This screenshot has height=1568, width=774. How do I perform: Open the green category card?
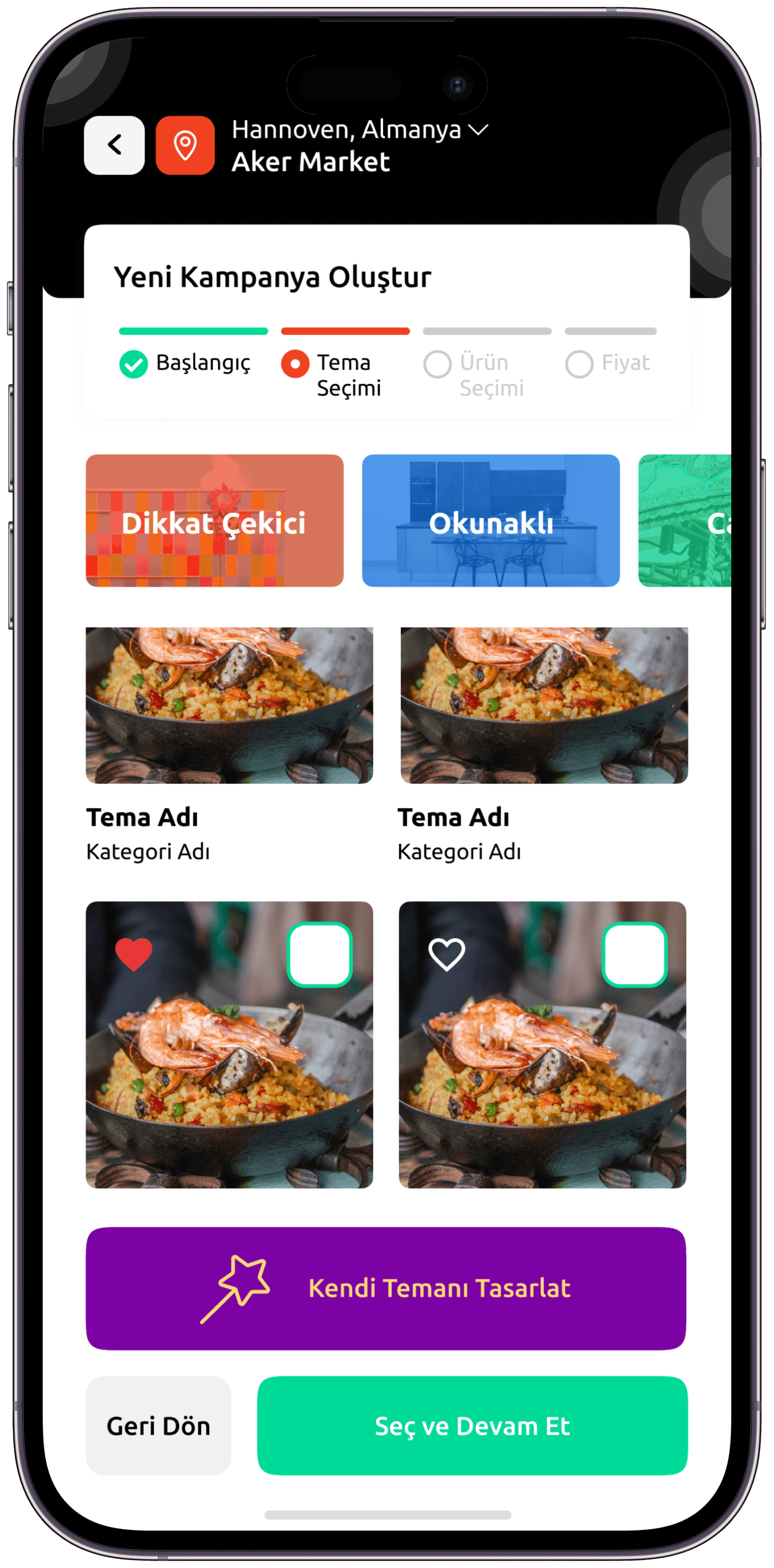tap(684, 520)
